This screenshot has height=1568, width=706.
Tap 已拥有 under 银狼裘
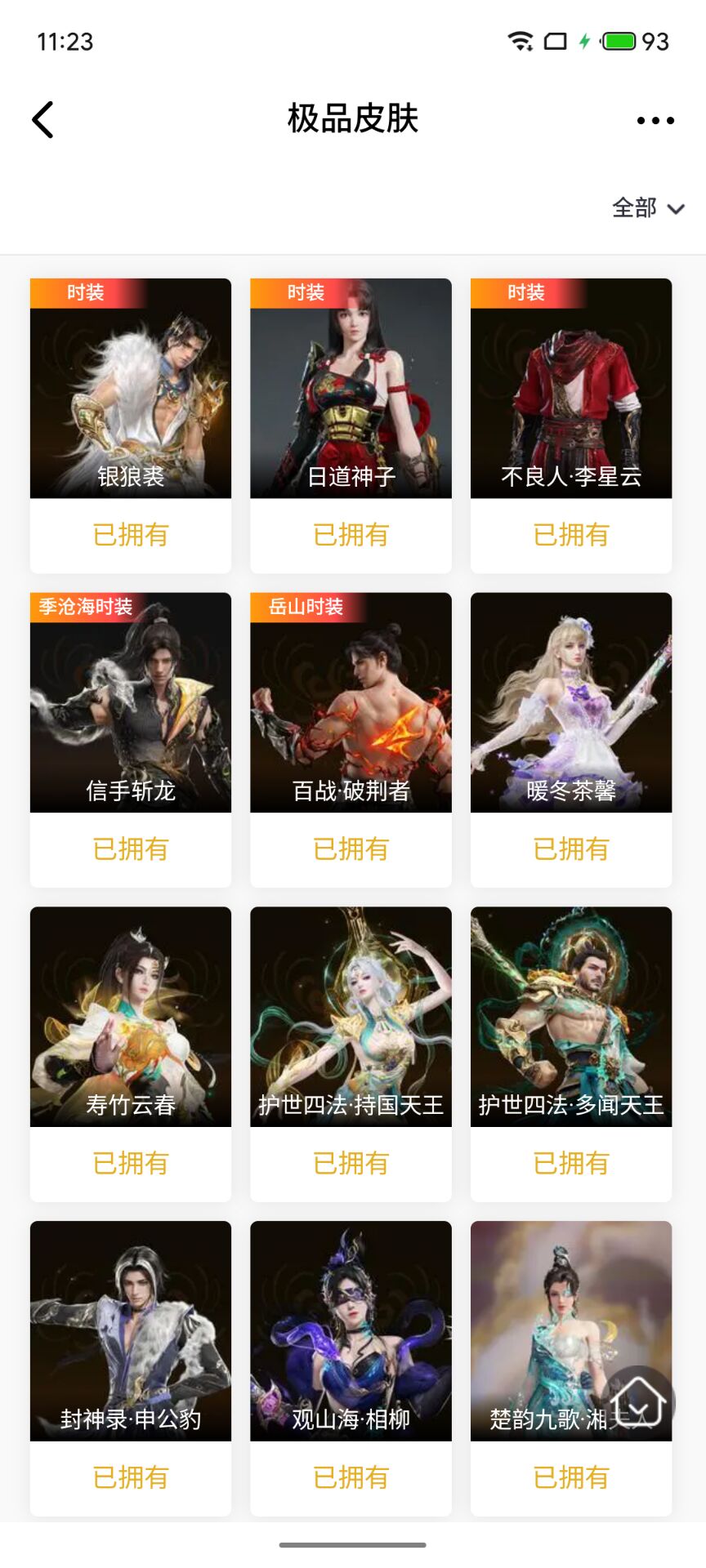point(130,535)
